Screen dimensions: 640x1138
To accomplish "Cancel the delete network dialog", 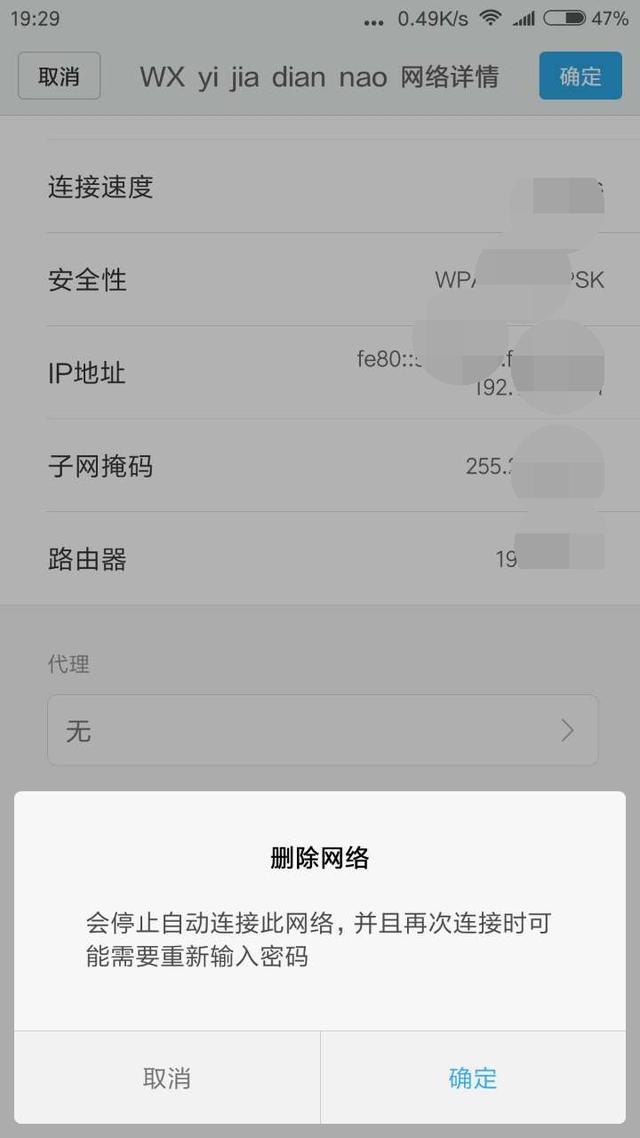I will pyautogui.click(x=166, y=1077).
